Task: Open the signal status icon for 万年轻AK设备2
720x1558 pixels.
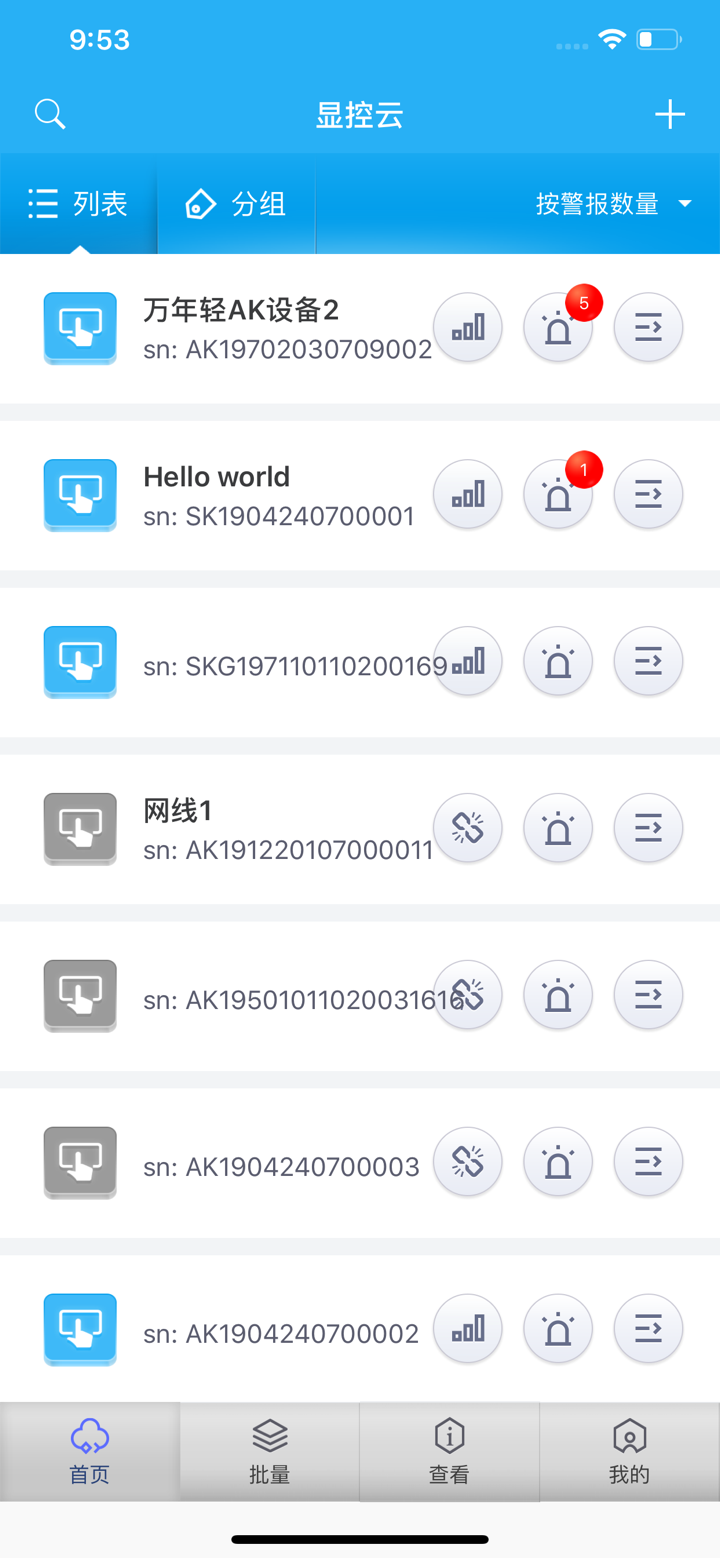Action: 467,327
